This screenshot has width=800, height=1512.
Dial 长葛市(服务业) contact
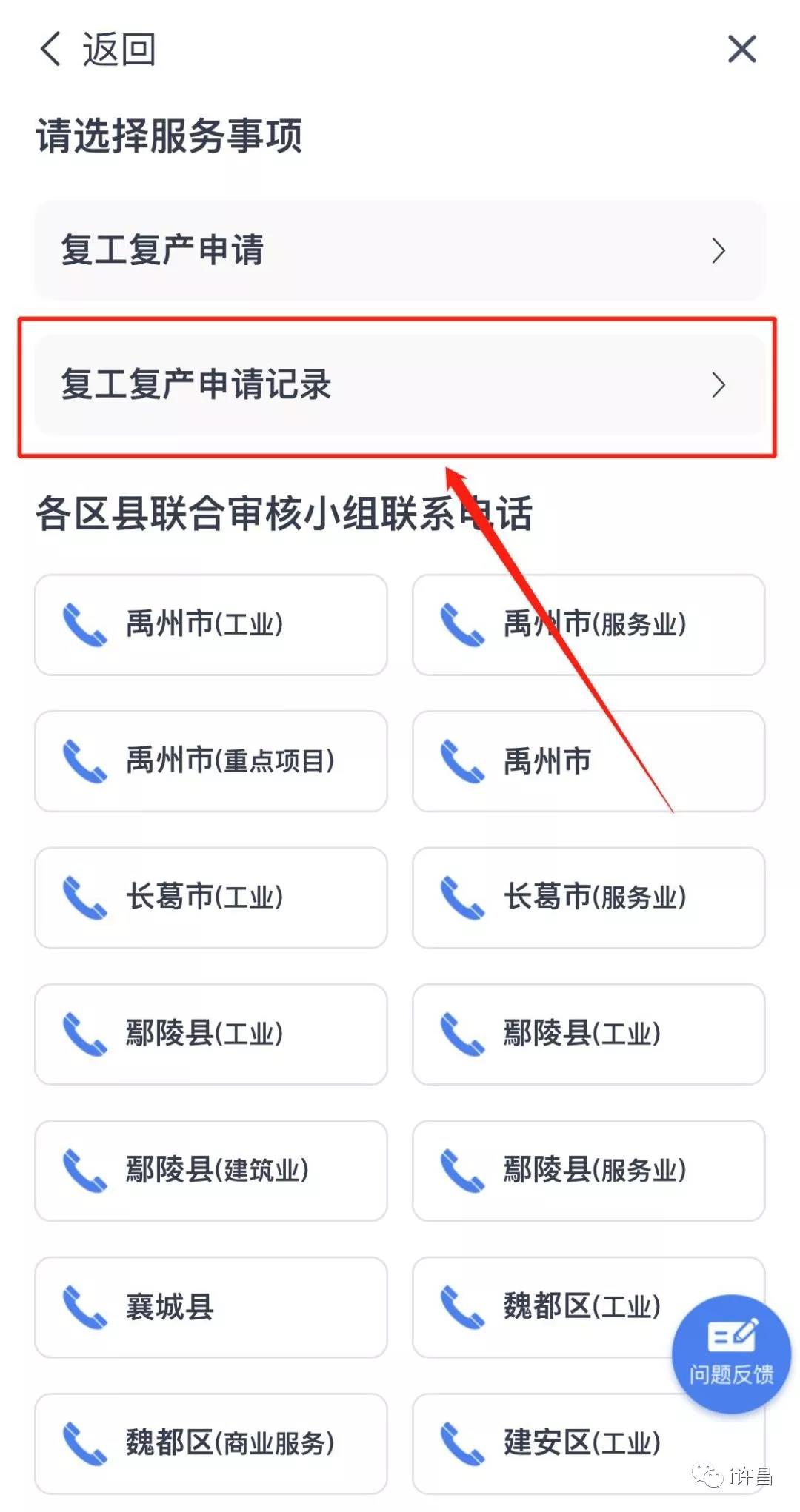[x=588, y=897]
